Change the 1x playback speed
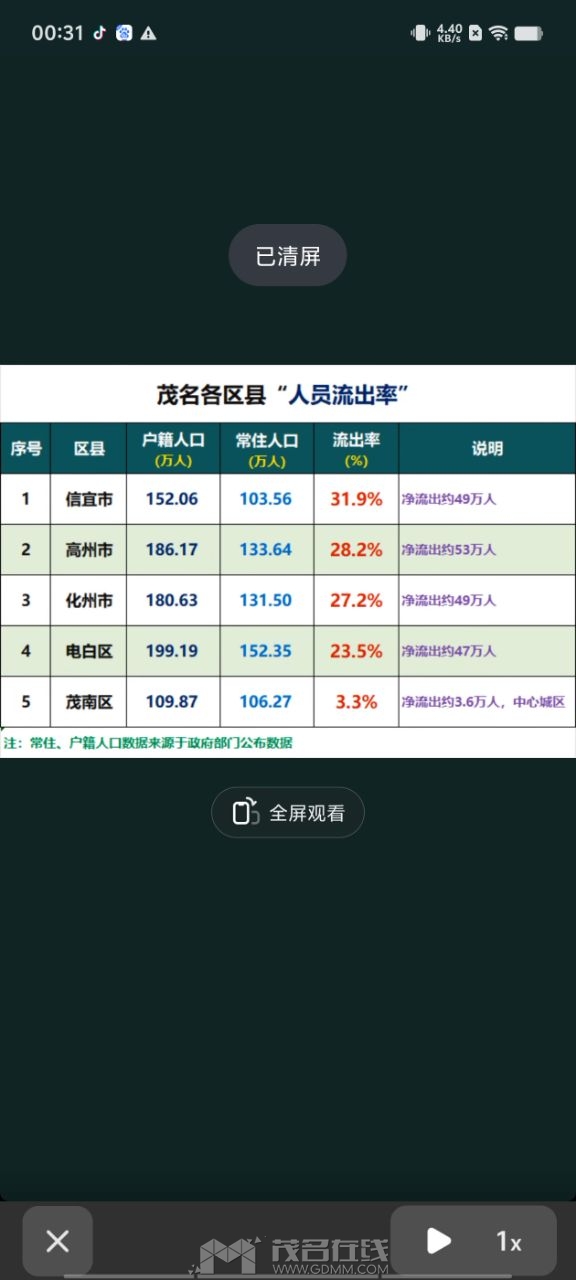The width and height of the screenshot is (576, 1280). [509, 1242]
